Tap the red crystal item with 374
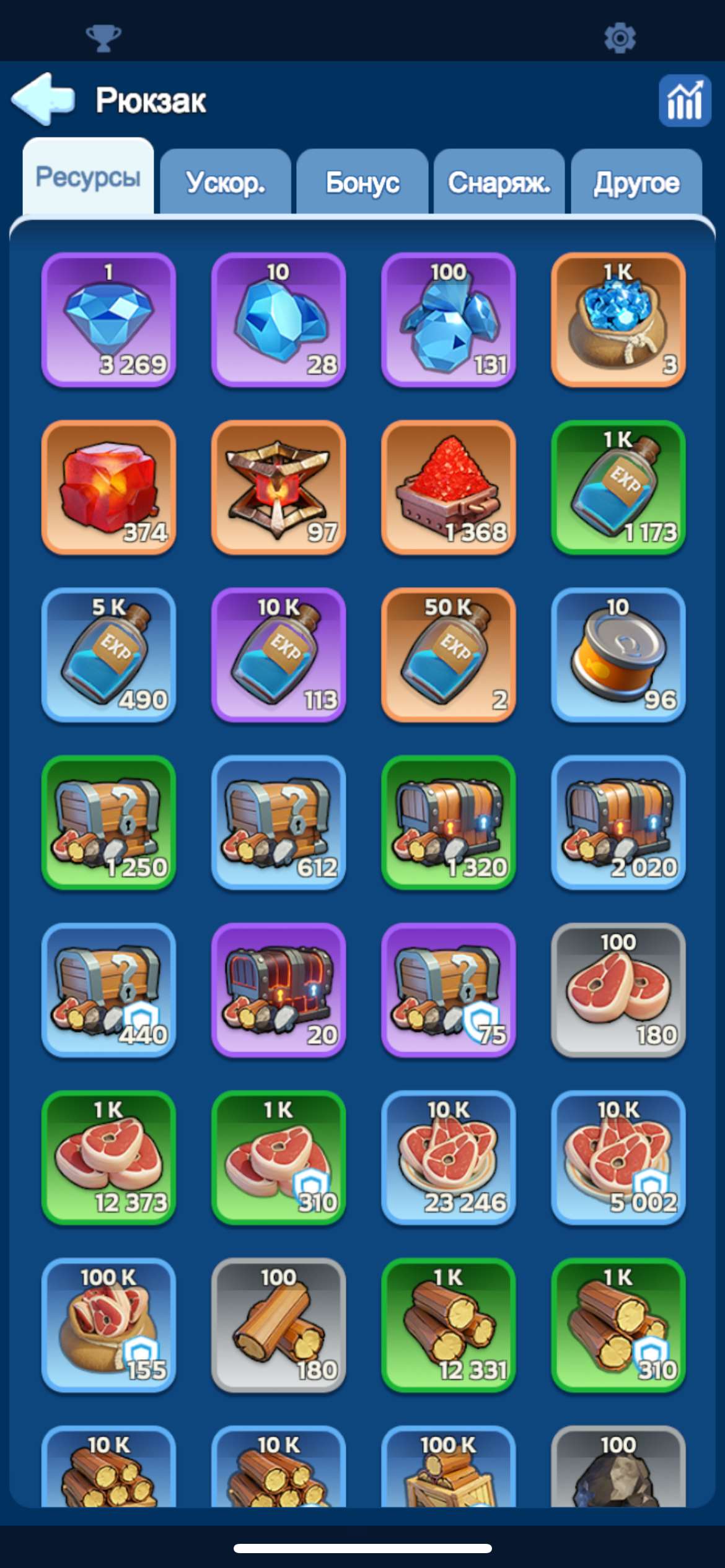725x1568 pixels. (108, 487)
